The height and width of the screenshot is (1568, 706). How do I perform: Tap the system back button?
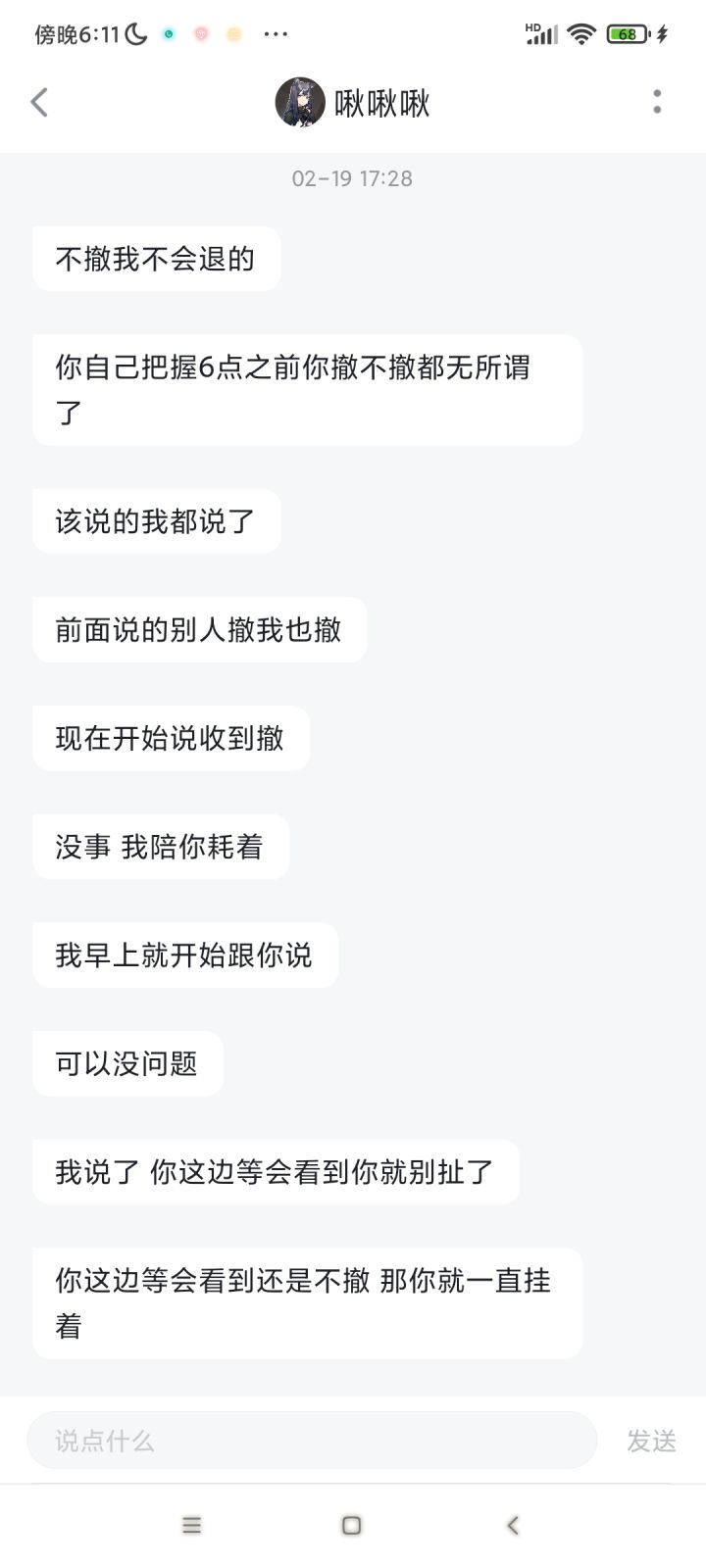click(x=513, y=1525)
